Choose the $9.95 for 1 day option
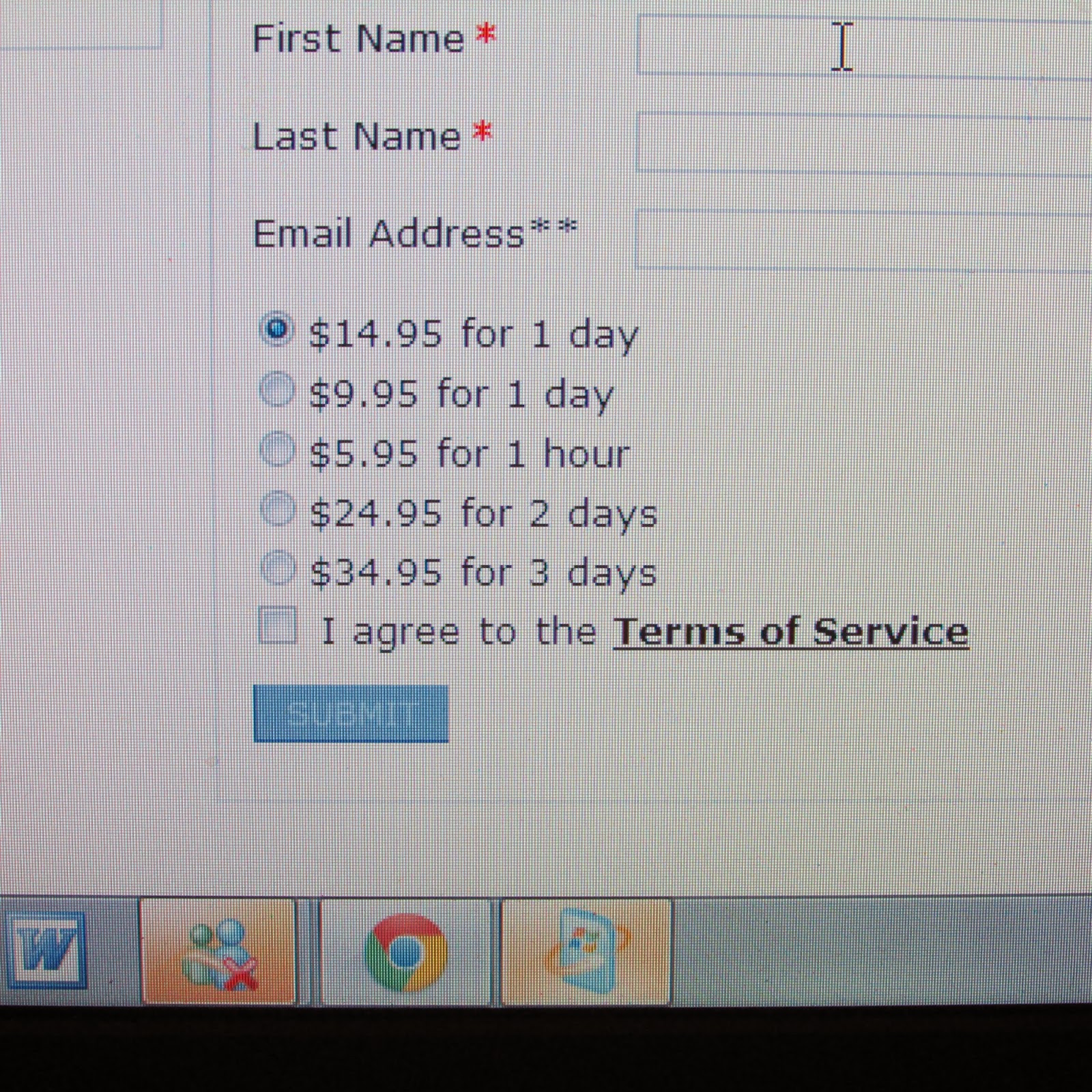Viewport: 1092px width, 1092px height. [x=276, y=390]
